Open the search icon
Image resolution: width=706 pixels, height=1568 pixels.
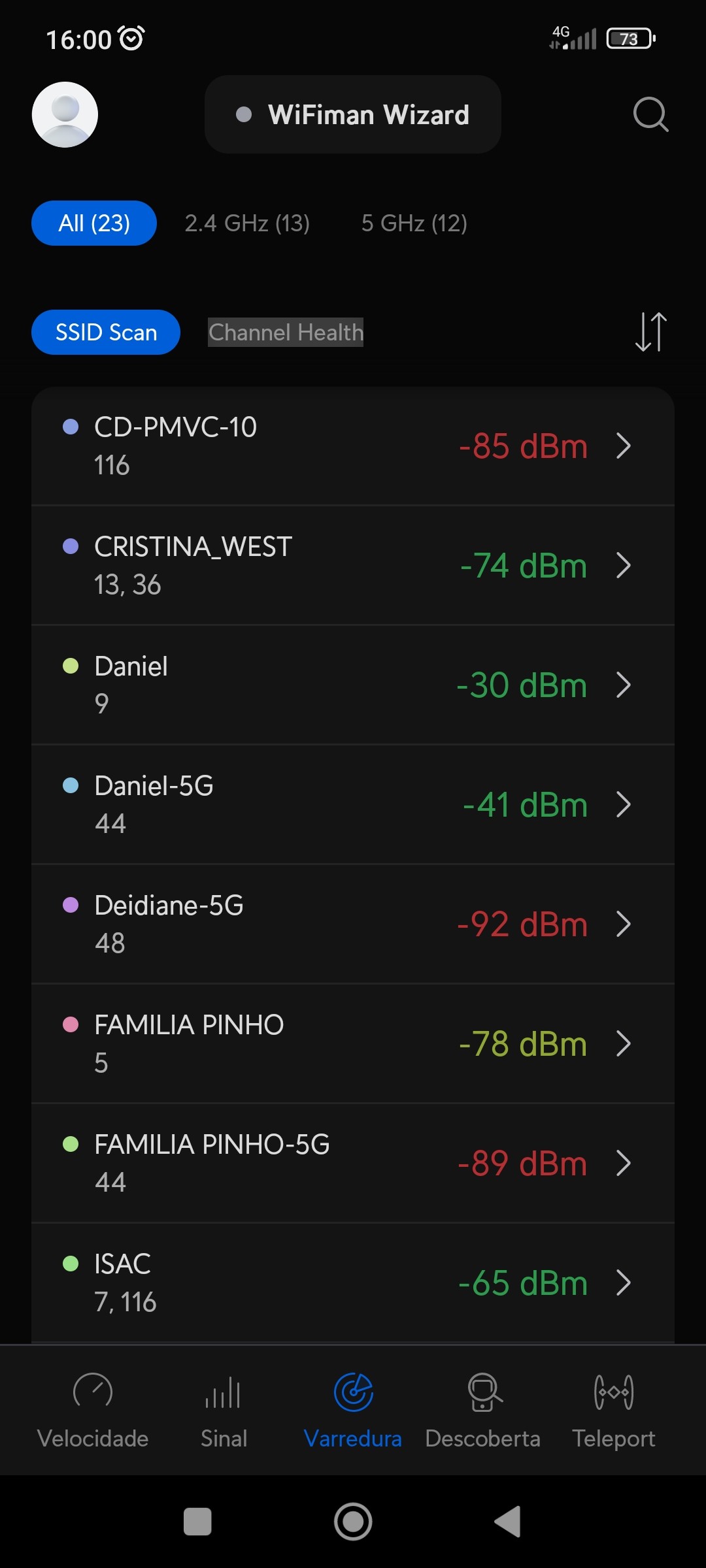tap(650, 115)
